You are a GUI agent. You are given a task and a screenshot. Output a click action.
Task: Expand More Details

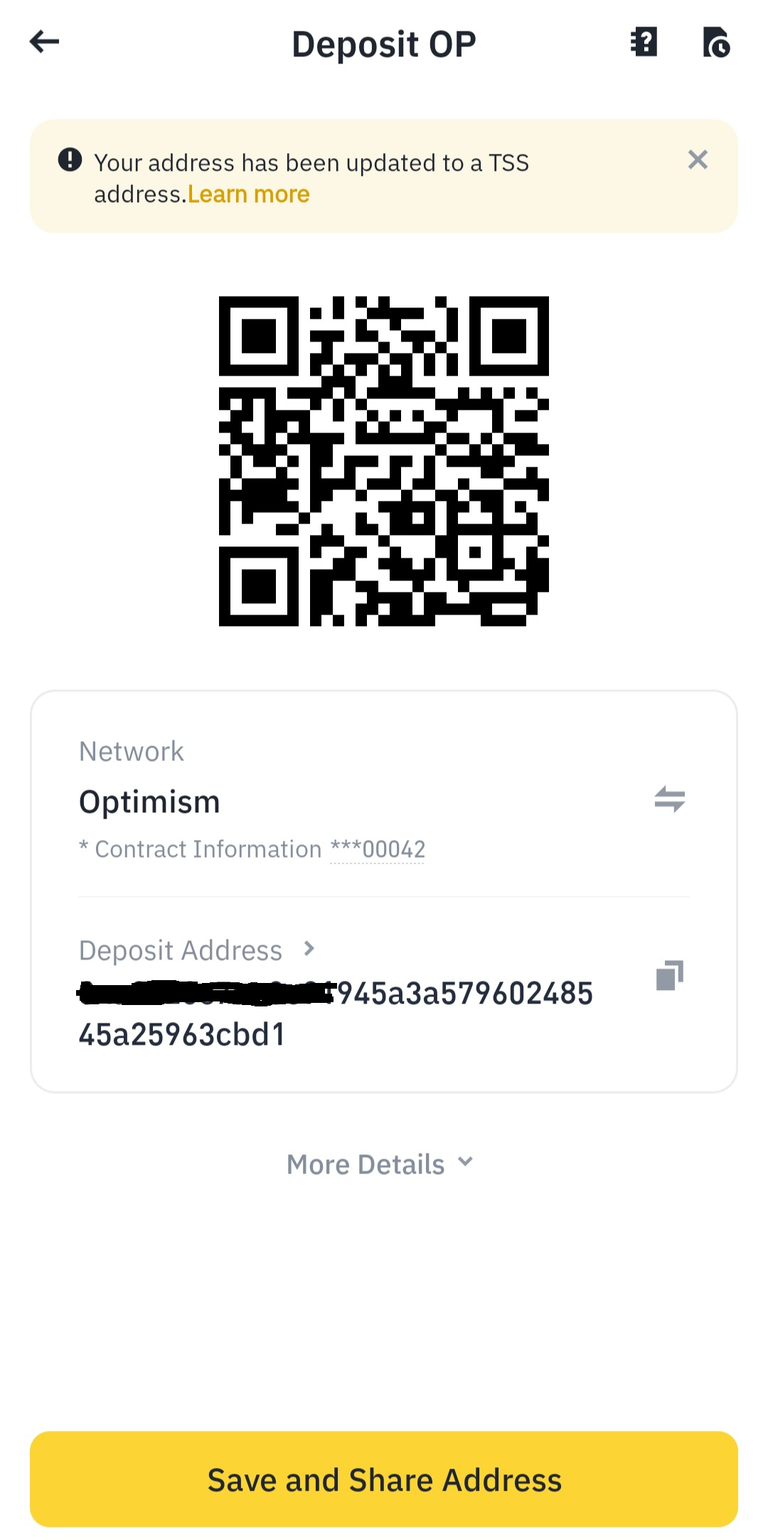[x=380, y=1164]
